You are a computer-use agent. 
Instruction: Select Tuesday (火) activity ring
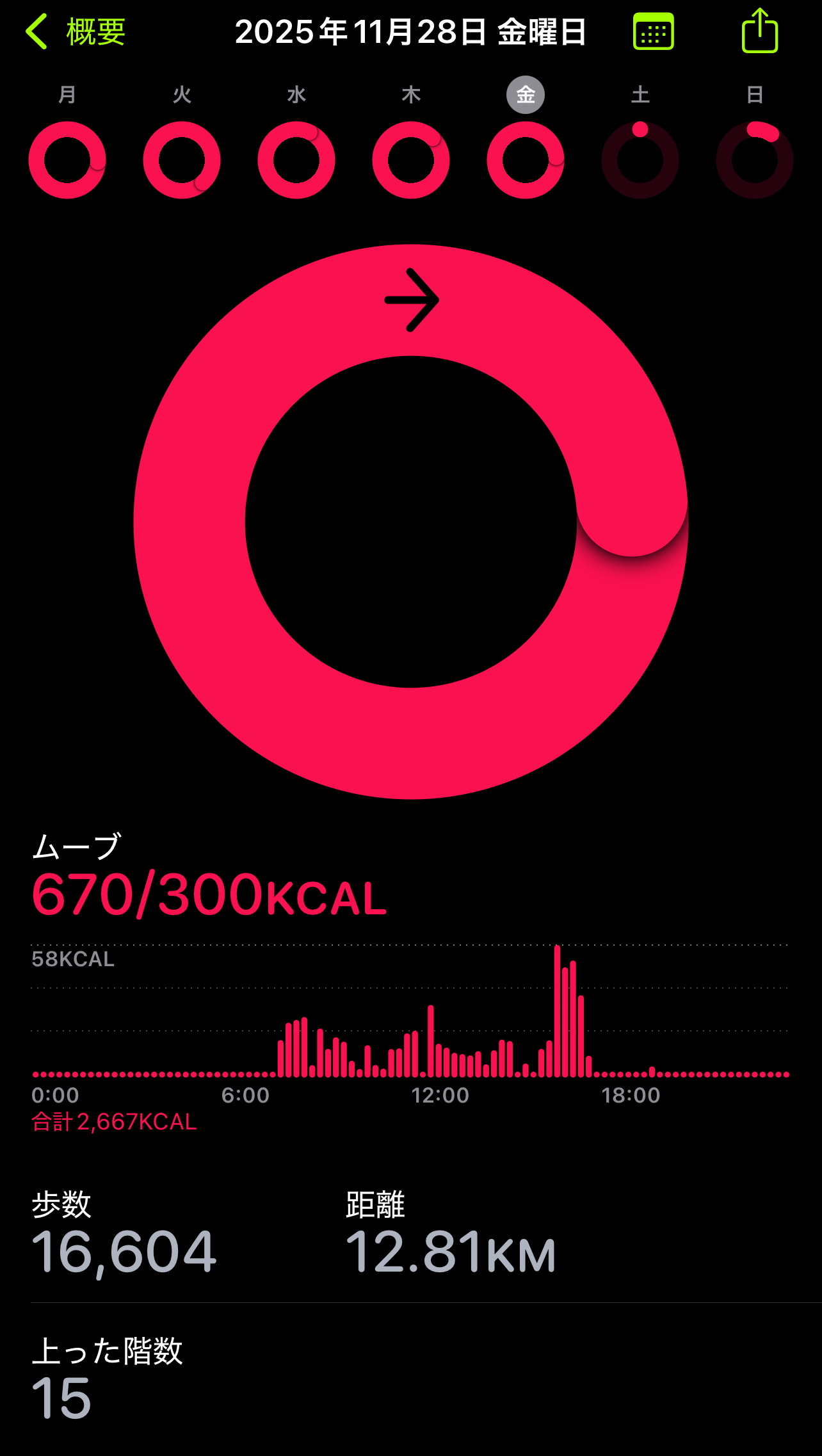pyautogui.click(x=182, y=160)
